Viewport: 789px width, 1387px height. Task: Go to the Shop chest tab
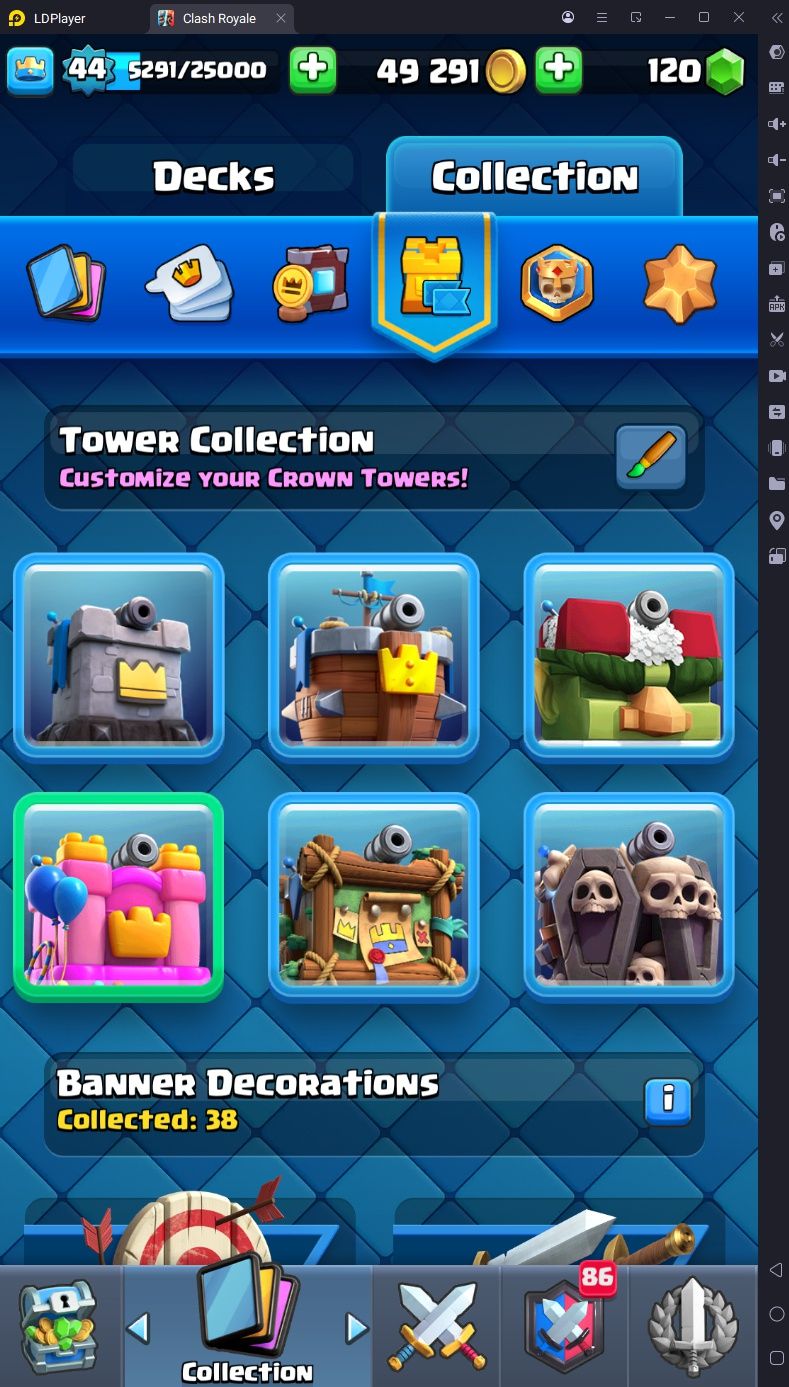point(60,1326)
